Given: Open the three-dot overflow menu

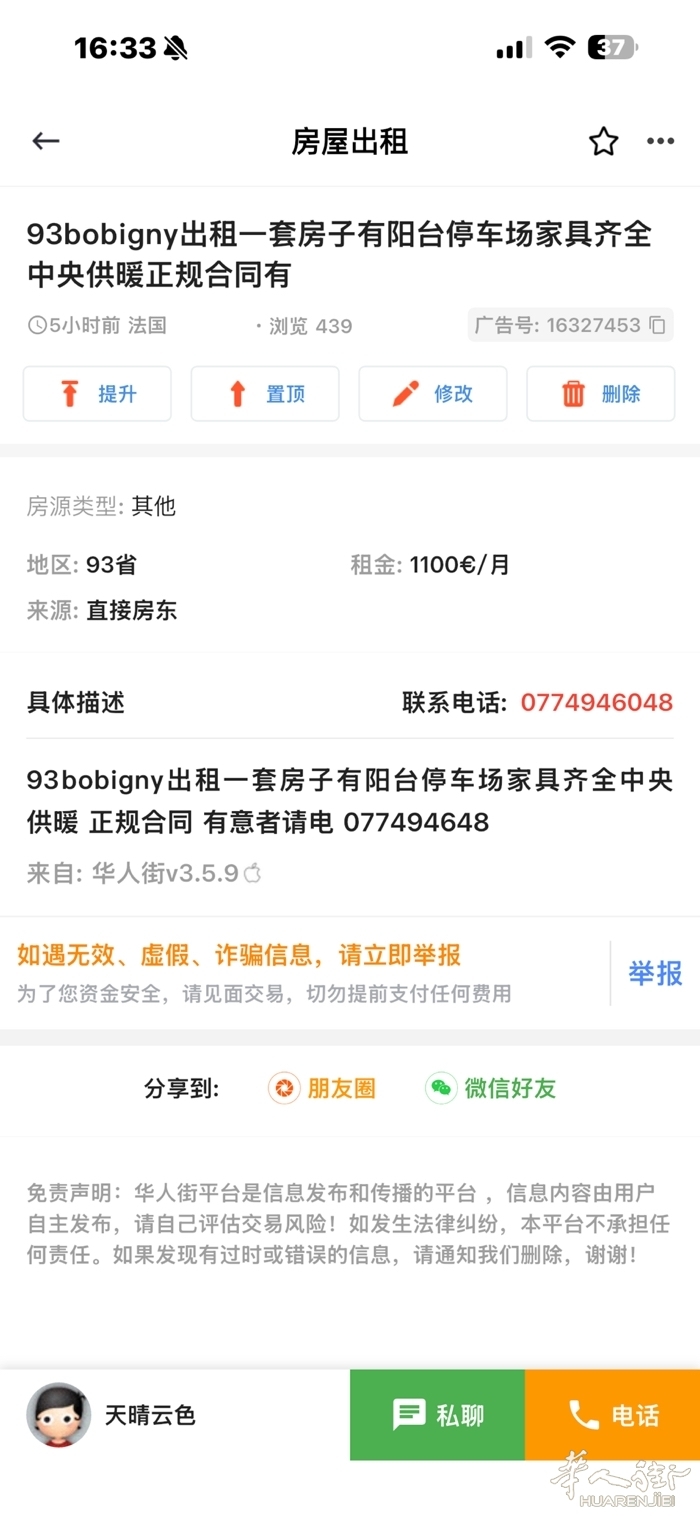Looking at the screenshot, I should [x=660, y=141].
